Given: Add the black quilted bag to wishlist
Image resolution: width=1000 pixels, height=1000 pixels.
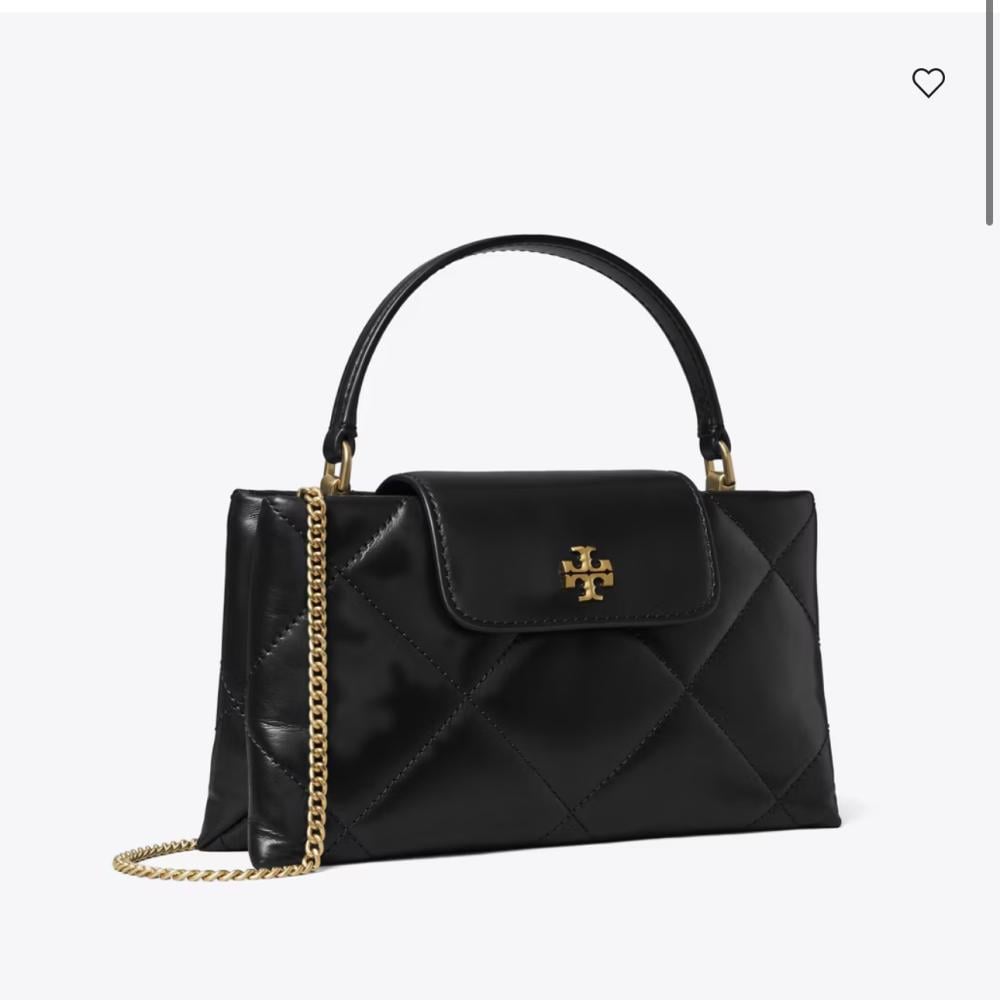Looking at the screenshot, I should [x=928, y=83].
